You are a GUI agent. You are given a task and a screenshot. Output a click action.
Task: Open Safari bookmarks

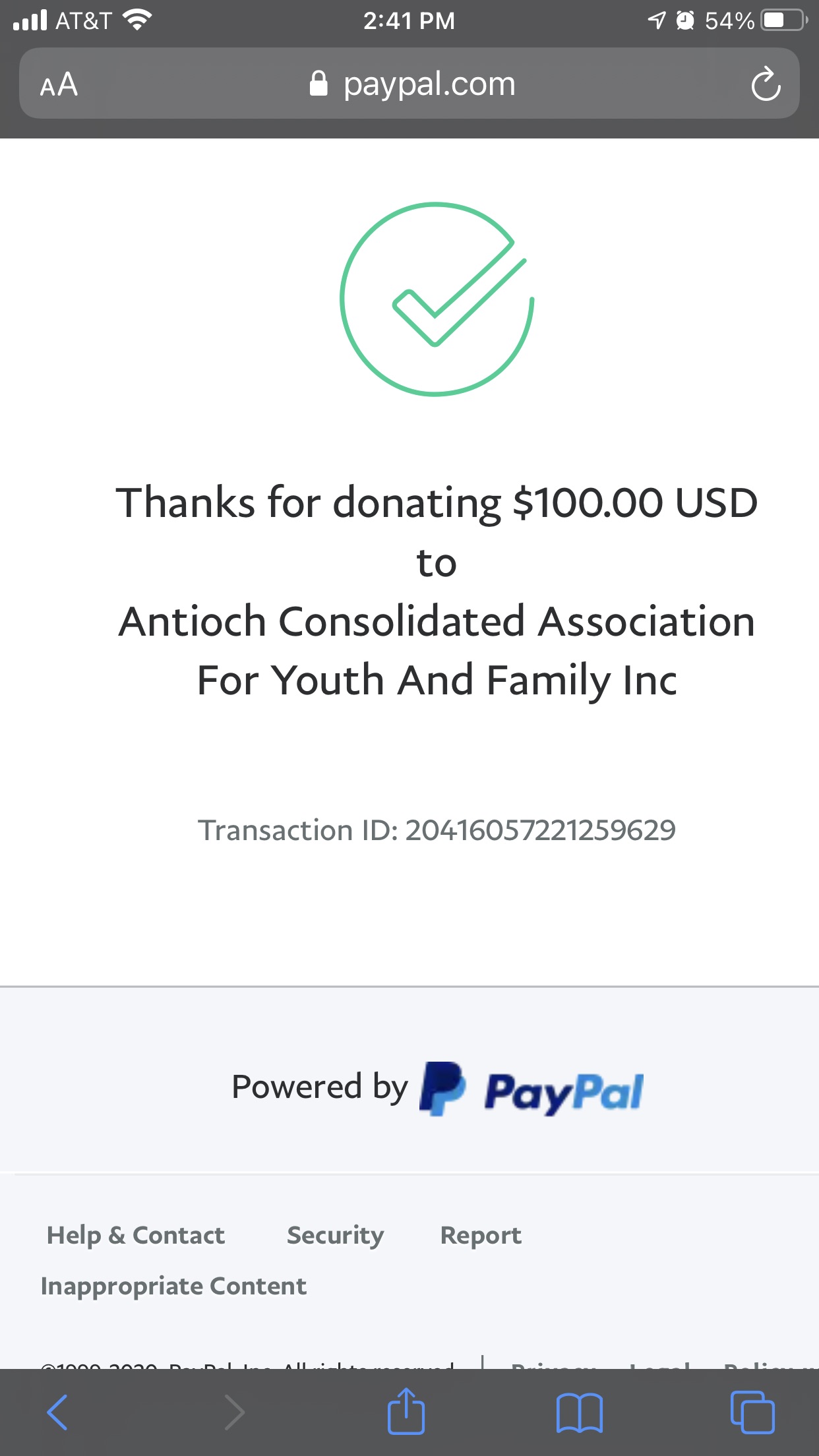(579, 1412)
